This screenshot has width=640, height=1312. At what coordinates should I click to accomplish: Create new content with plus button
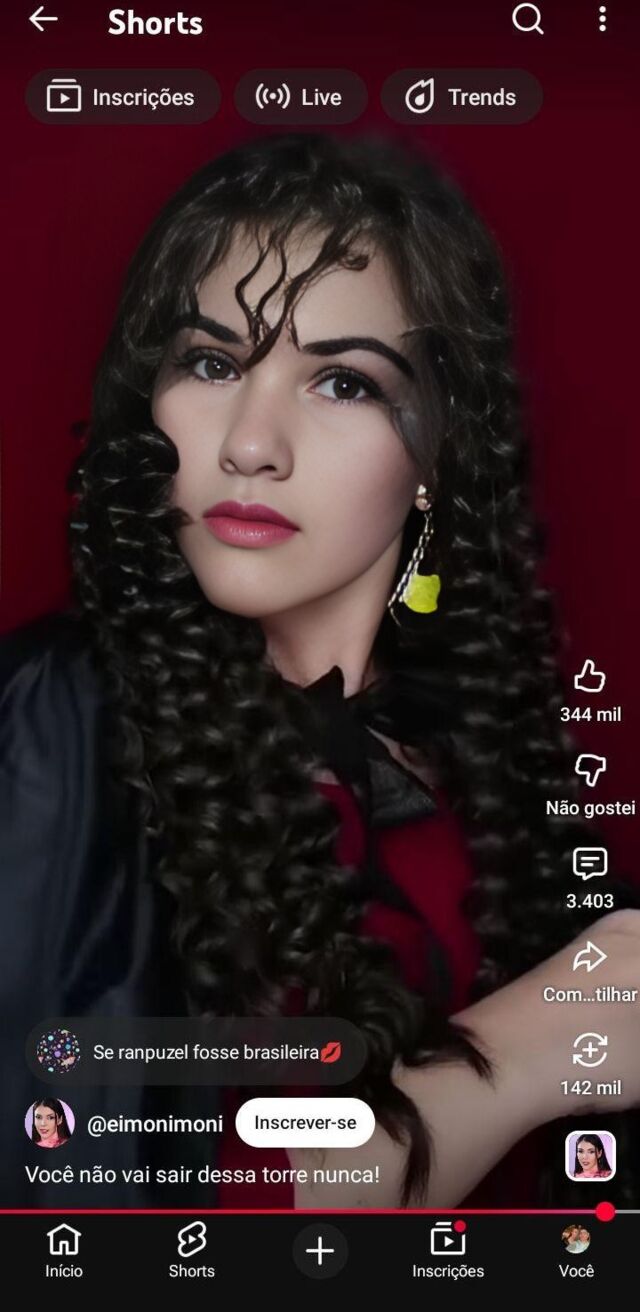tap(320, 1251)
